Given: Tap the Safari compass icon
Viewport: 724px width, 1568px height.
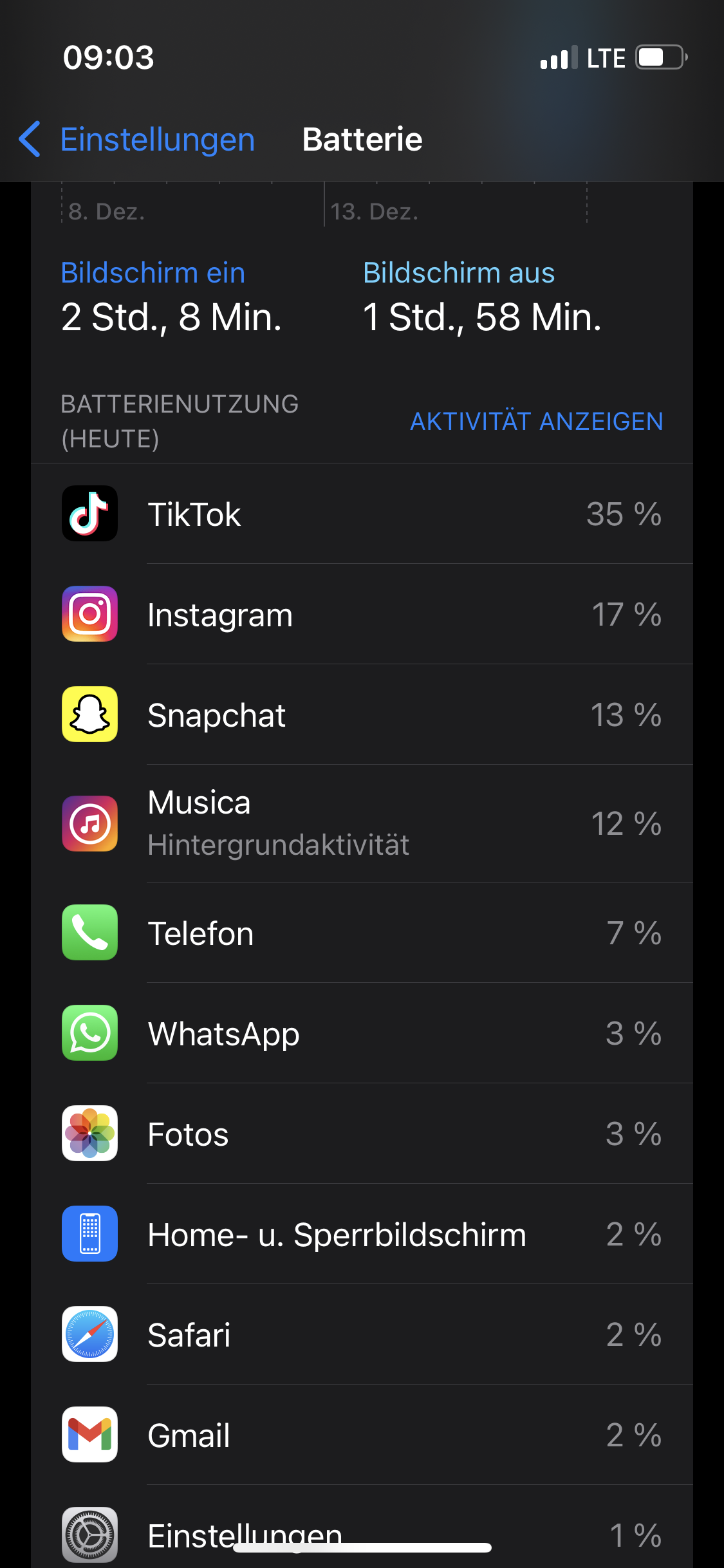Looking at the screenshot, I should tap(89, 1335).
